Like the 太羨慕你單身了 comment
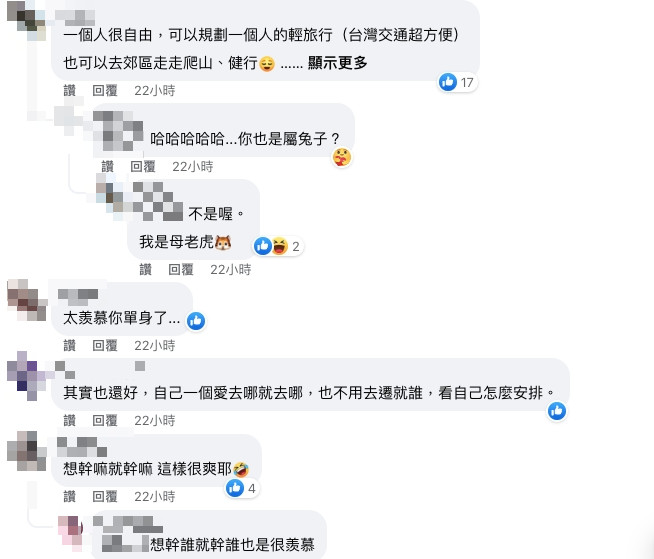654x559 pixels. click(69, 345)
